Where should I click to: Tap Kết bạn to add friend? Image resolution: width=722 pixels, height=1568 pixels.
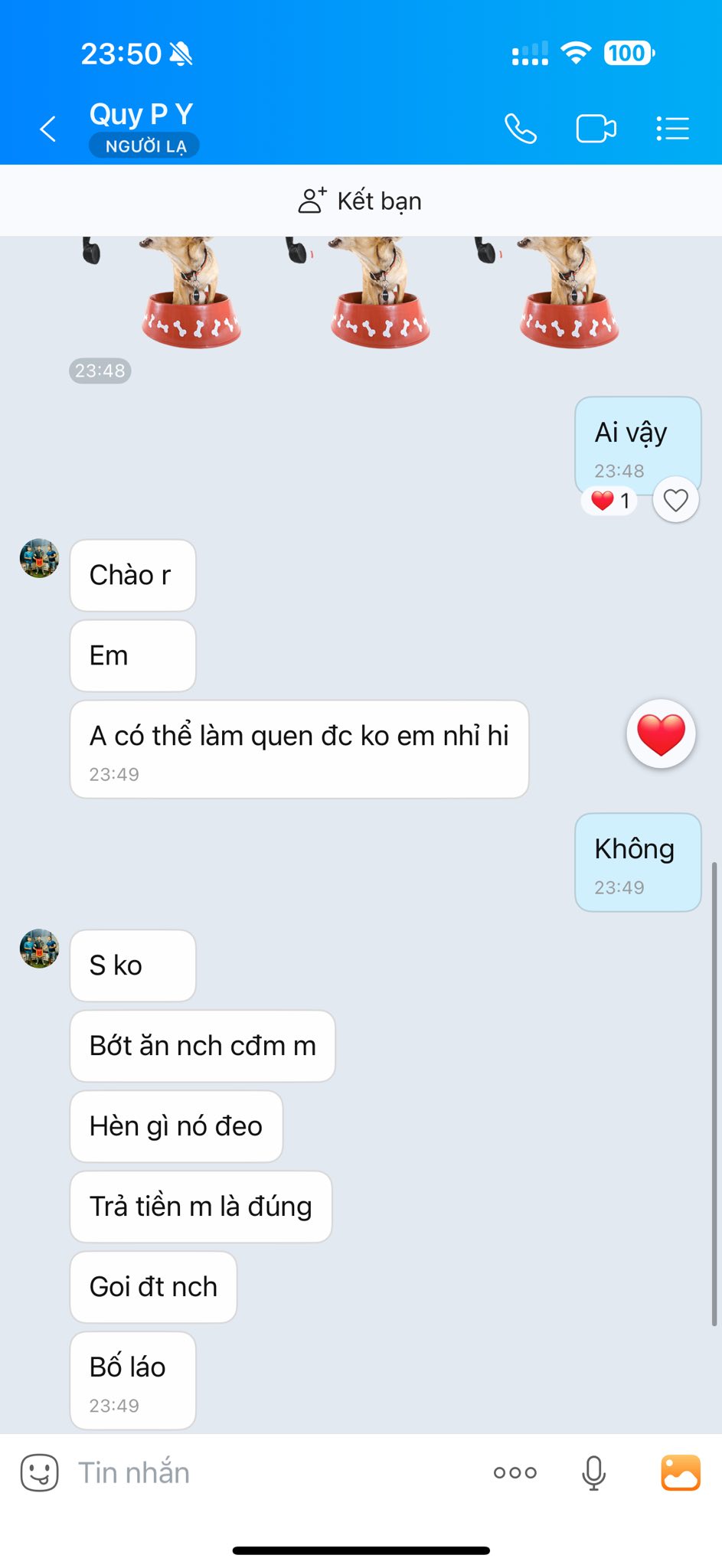(360, 201)
